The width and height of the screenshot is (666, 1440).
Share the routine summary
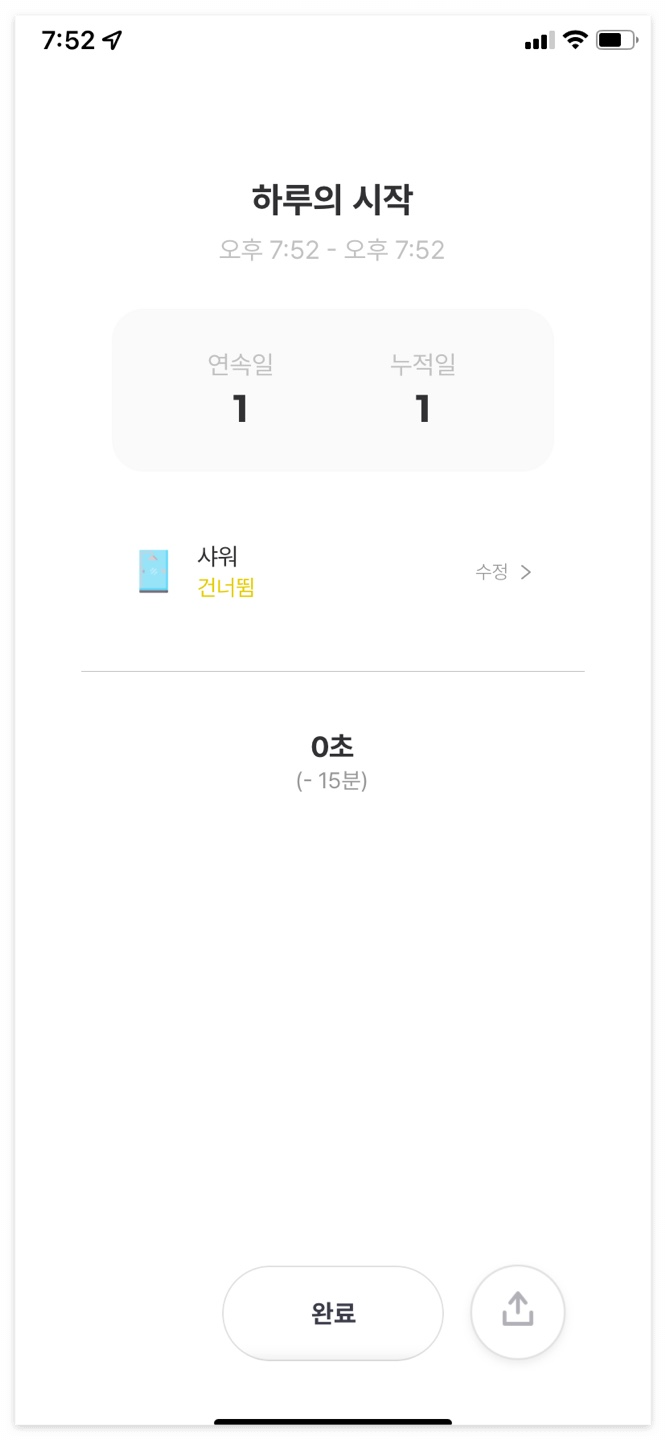pos(517,1311)
